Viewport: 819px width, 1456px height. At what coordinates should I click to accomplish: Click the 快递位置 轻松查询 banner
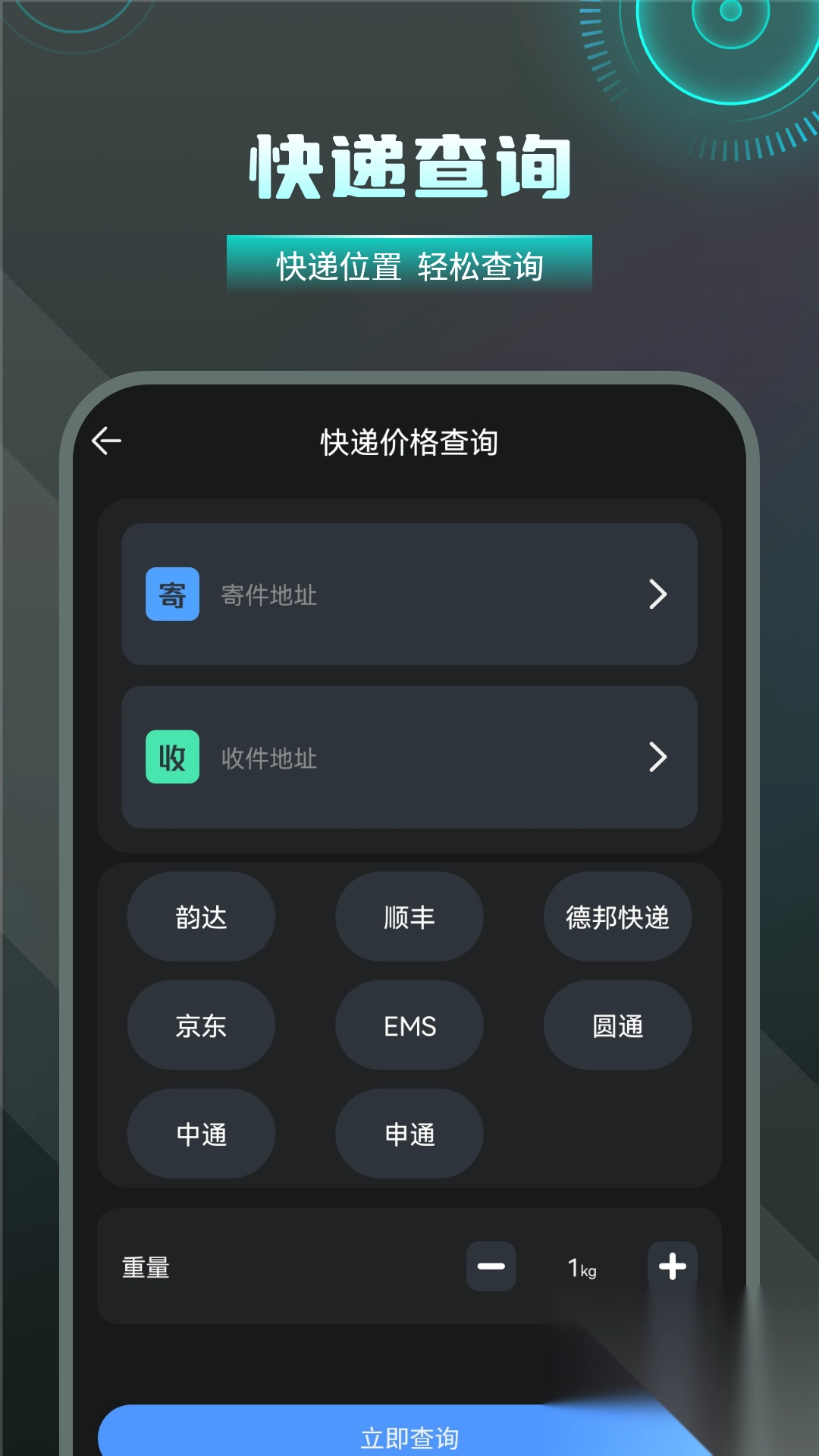[409, 262]
